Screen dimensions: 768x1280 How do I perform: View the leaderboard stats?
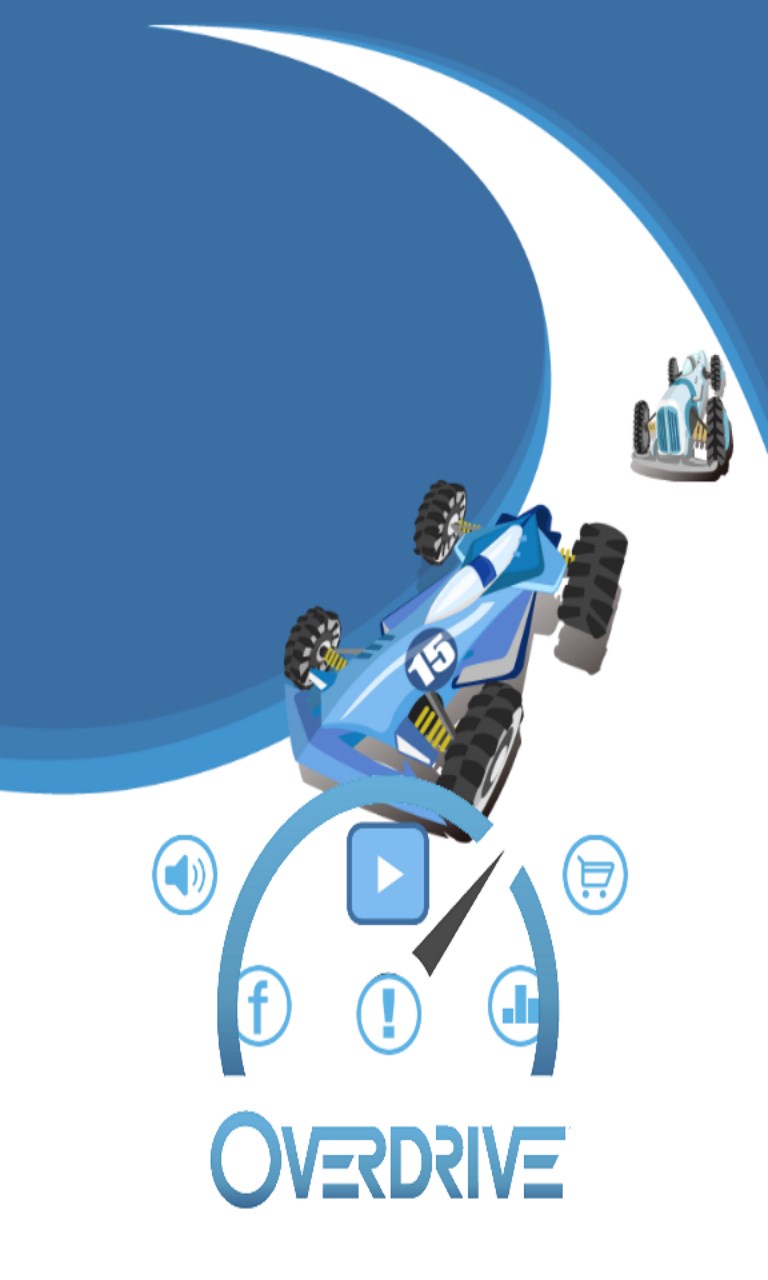[517, 1006]
